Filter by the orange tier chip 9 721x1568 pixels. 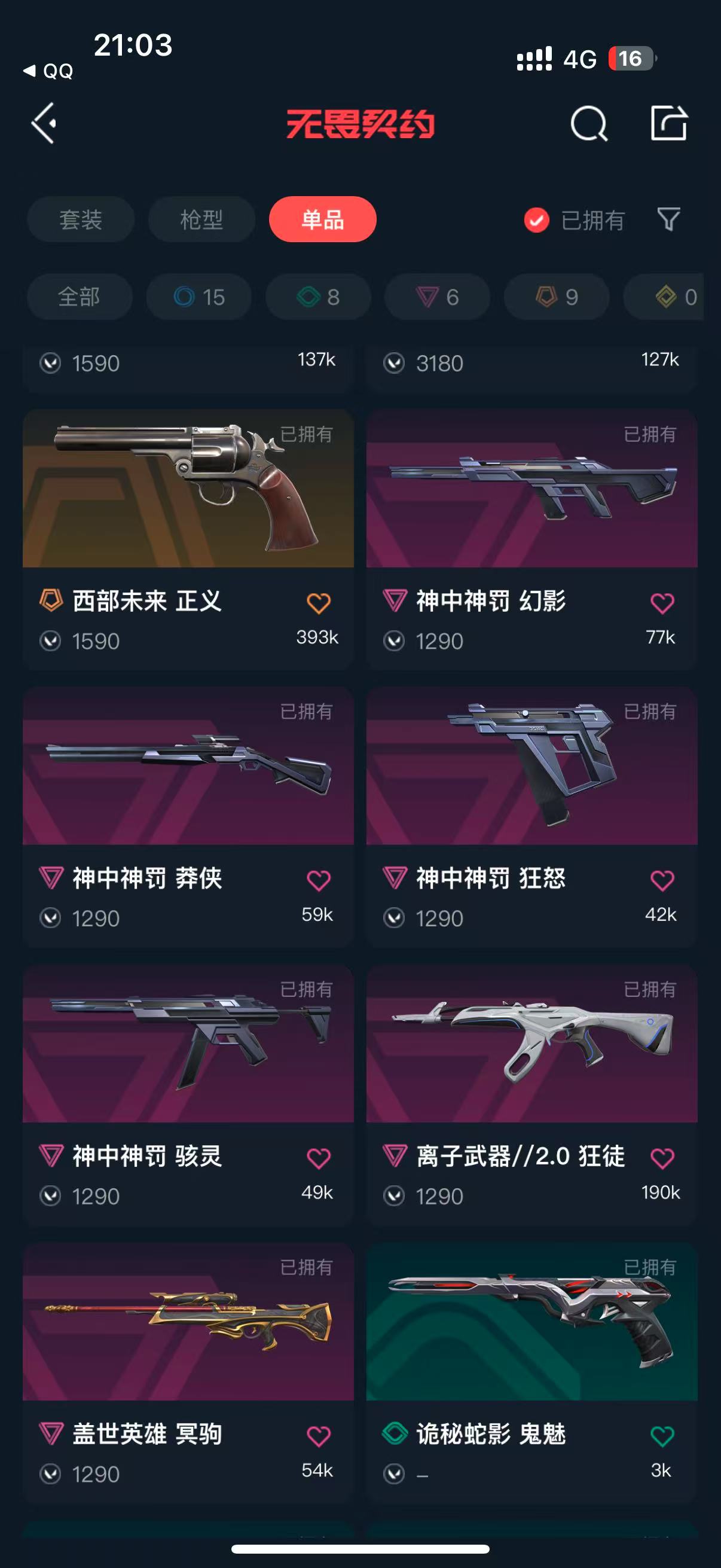click(x=556, y=297)
